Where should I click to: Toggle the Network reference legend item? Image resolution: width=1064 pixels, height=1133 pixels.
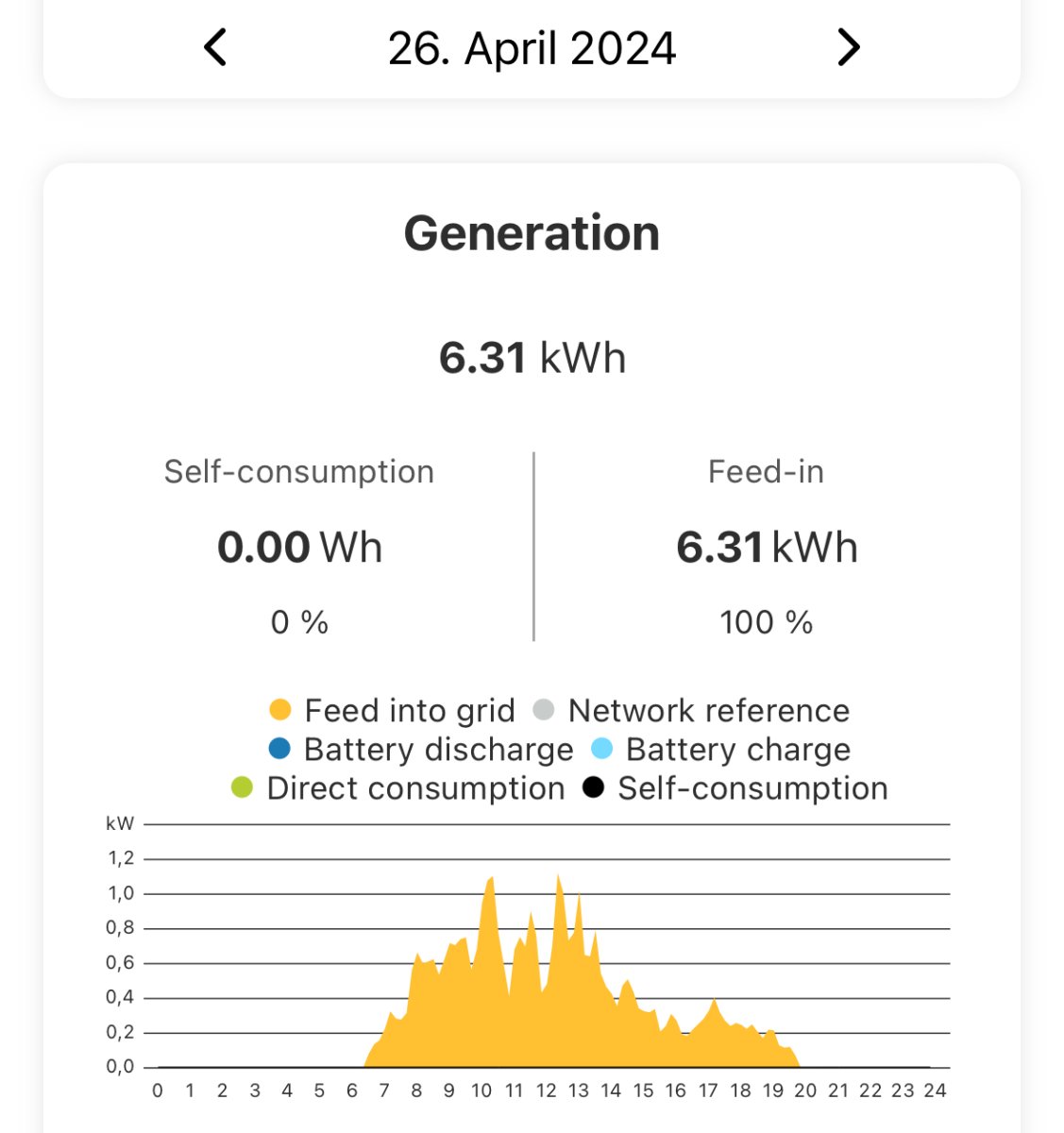click(x=691, y=710)
